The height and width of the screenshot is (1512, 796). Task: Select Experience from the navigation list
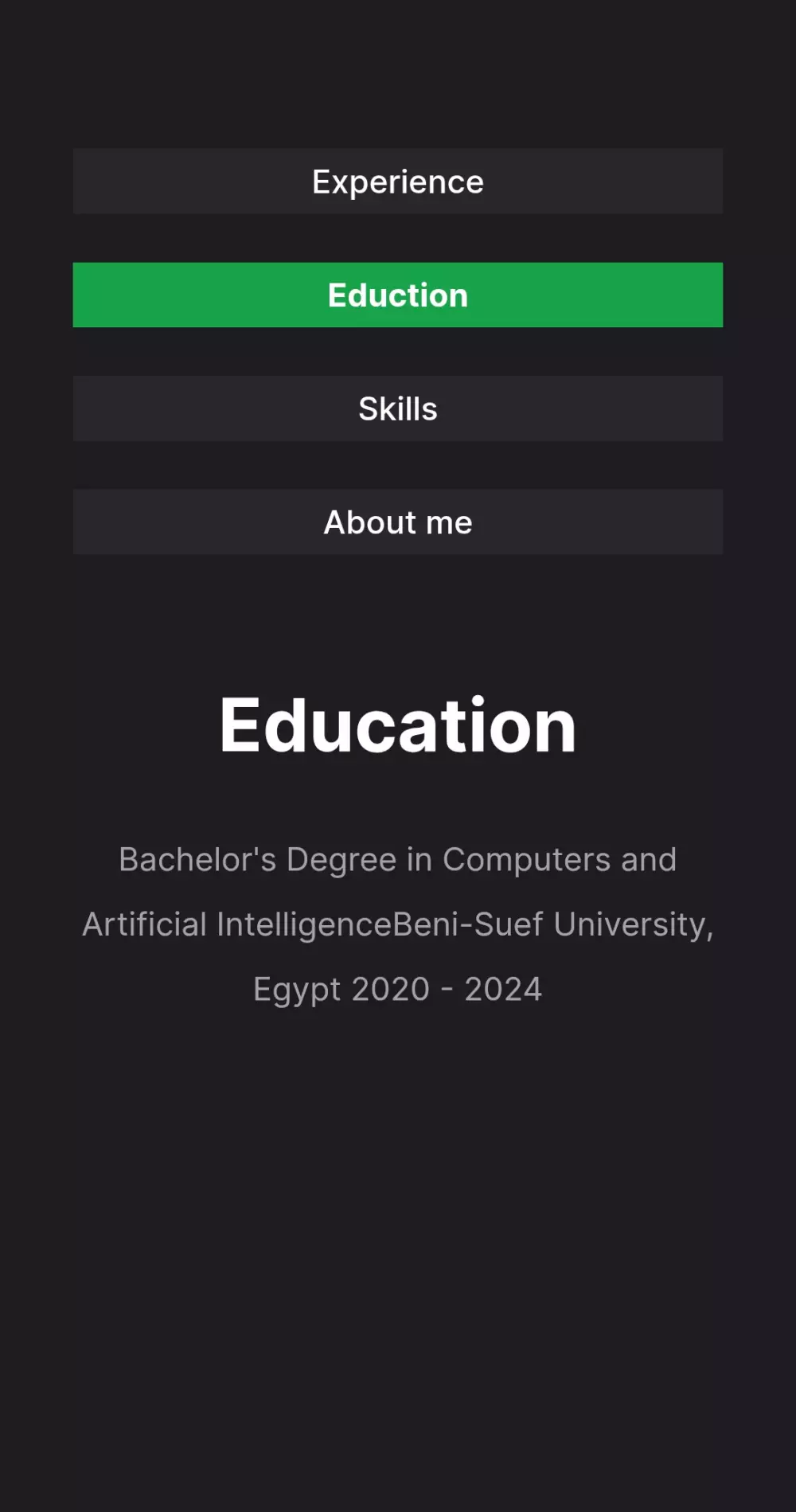[x=398, y=182]
